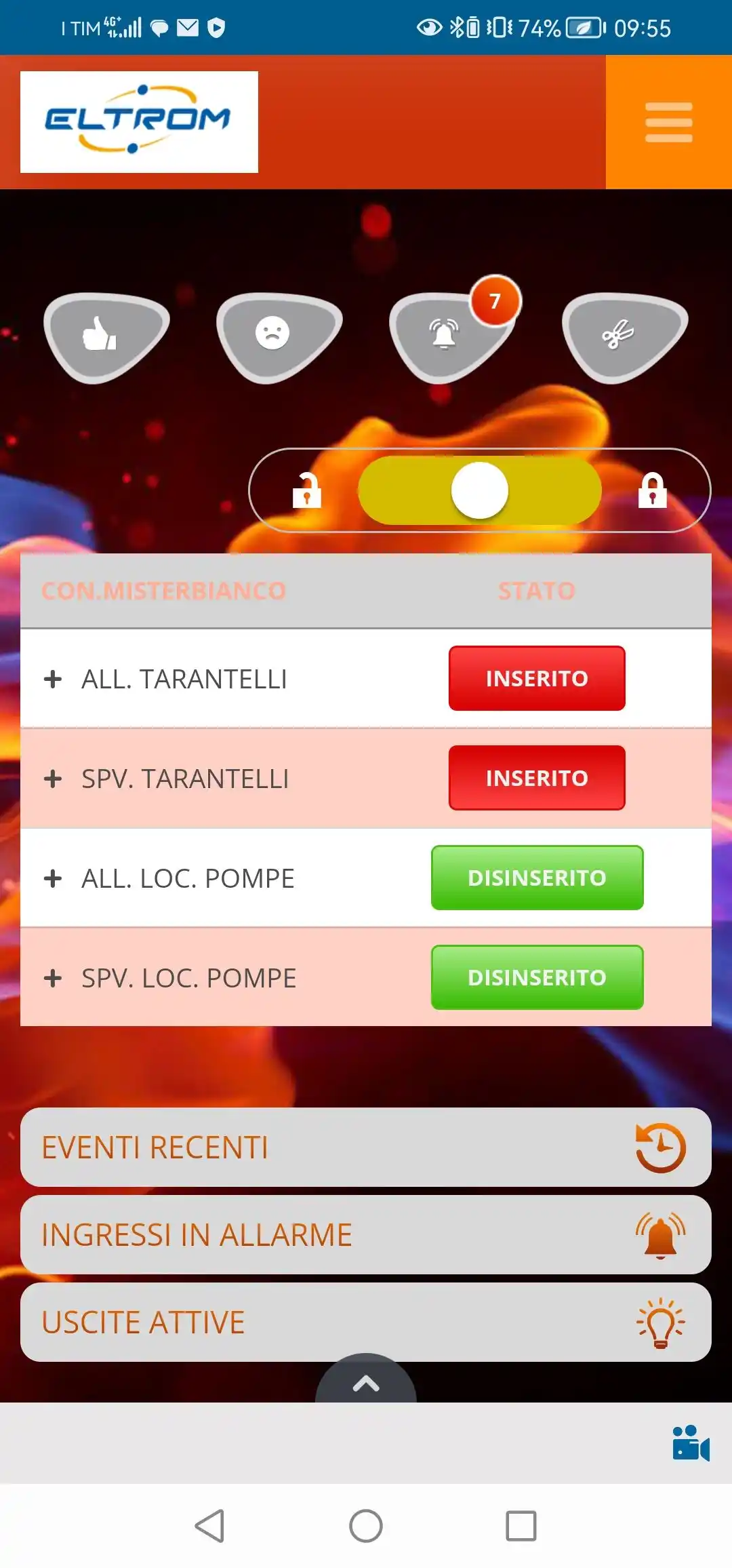Open the alarm bell with 7 badge
This screenshot has width=732, height=1568.
[x=451, y=337]
